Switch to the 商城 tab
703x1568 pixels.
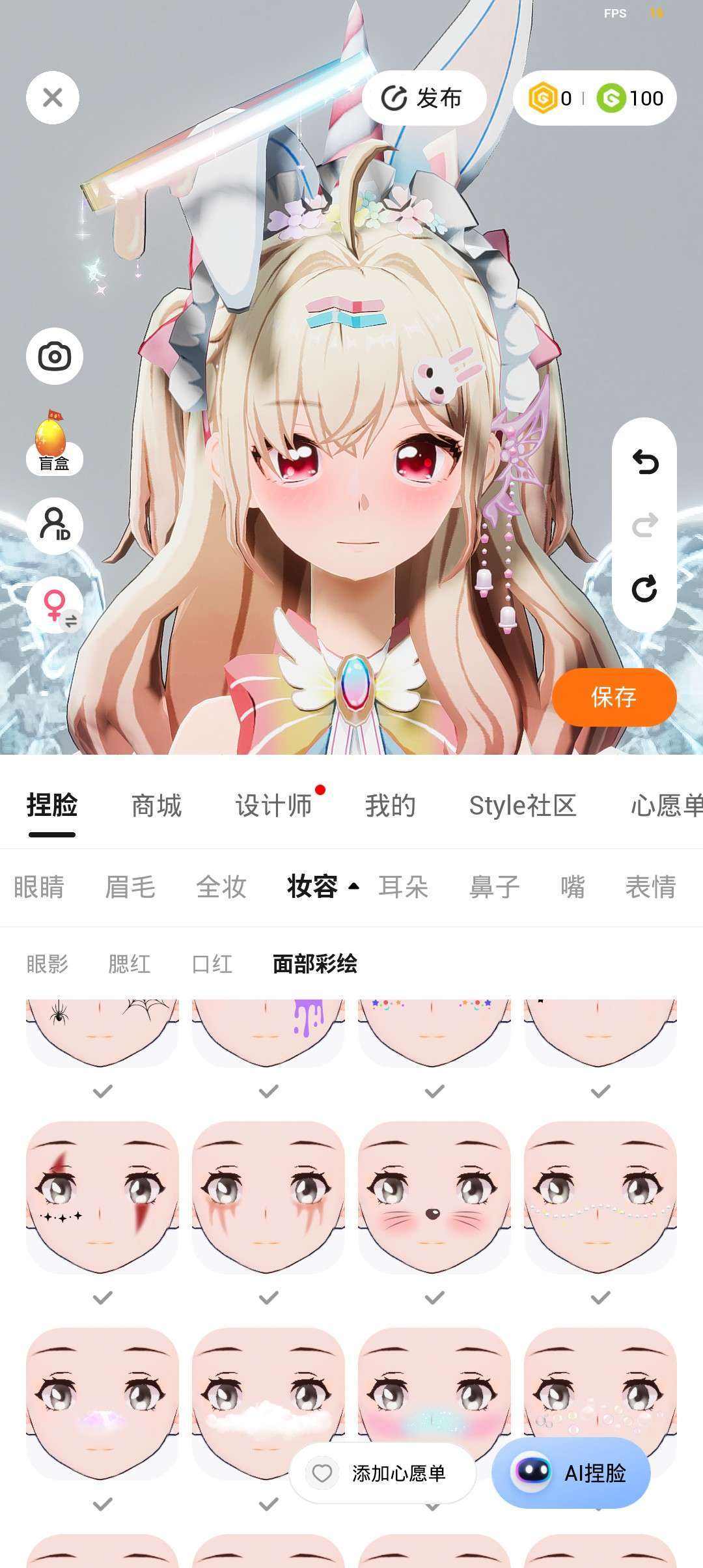156,805
